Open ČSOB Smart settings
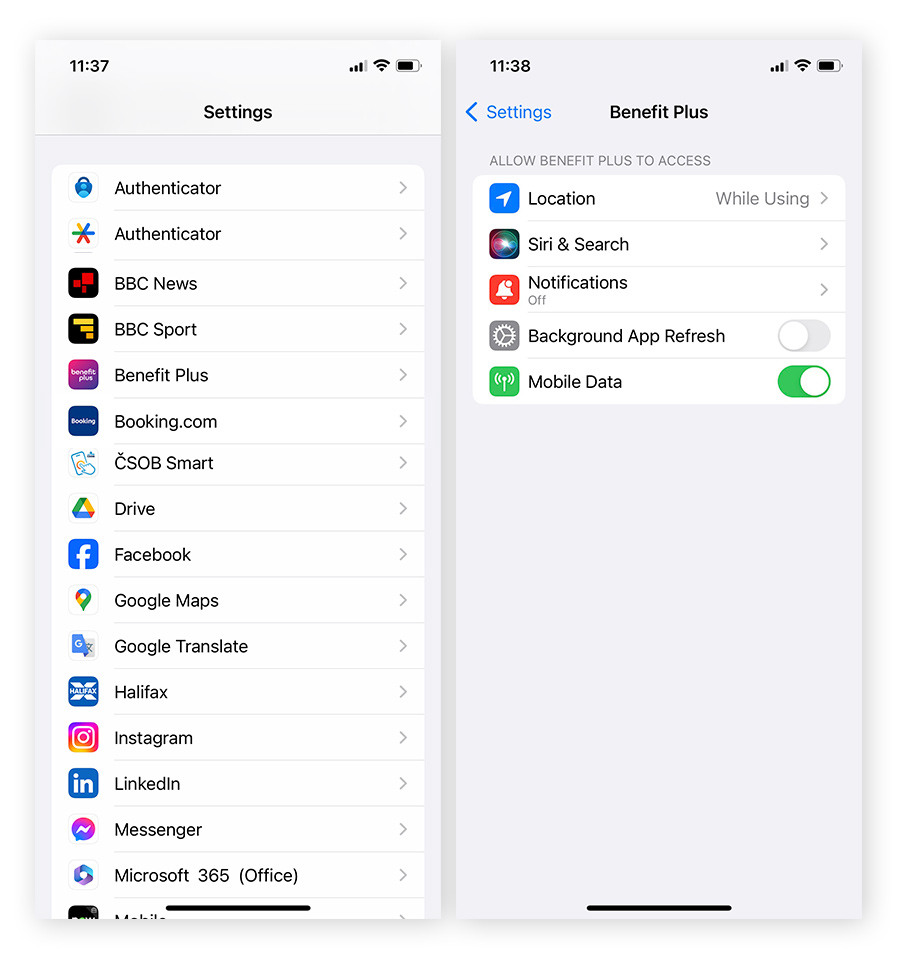Image resolution: width=900 pixels, height=957 pixels. (x=238, y=463)
